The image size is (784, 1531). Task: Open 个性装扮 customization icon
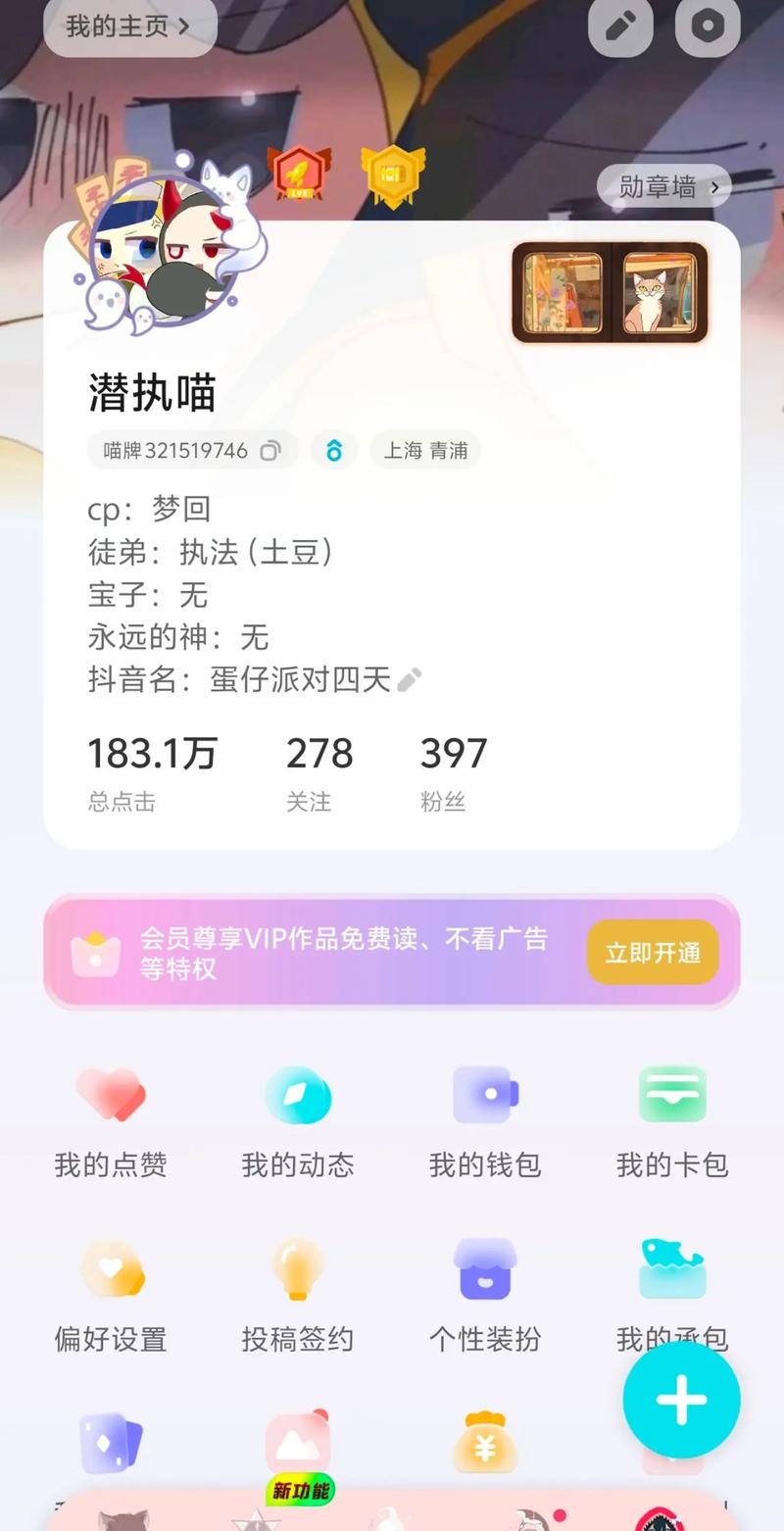pyautogui.click(x=485, y=1268)
